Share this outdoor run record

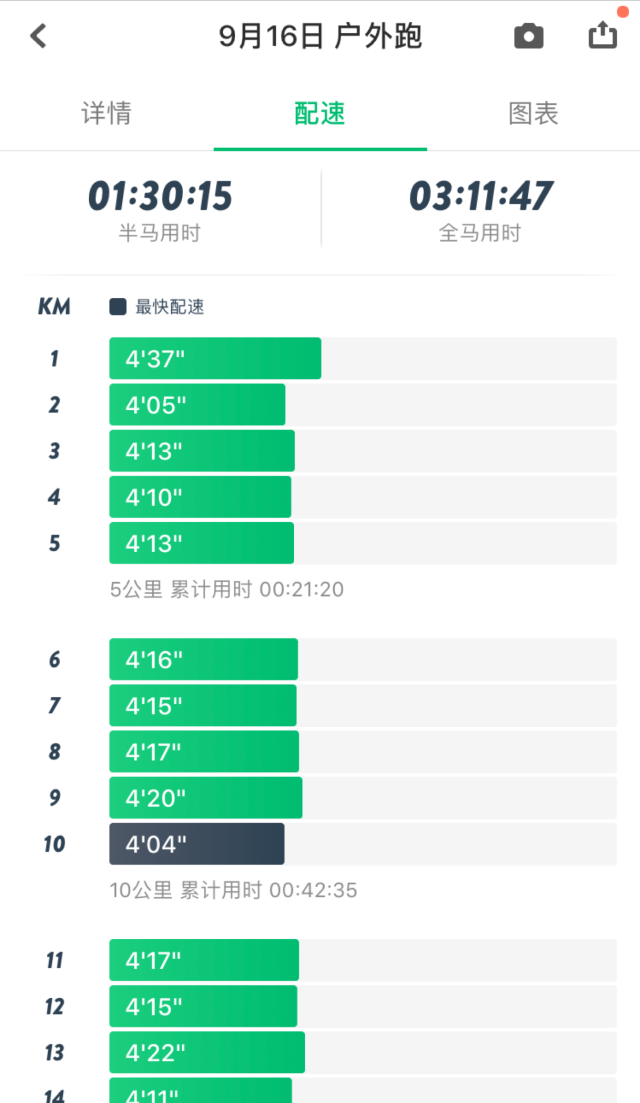tap(603, 34)
